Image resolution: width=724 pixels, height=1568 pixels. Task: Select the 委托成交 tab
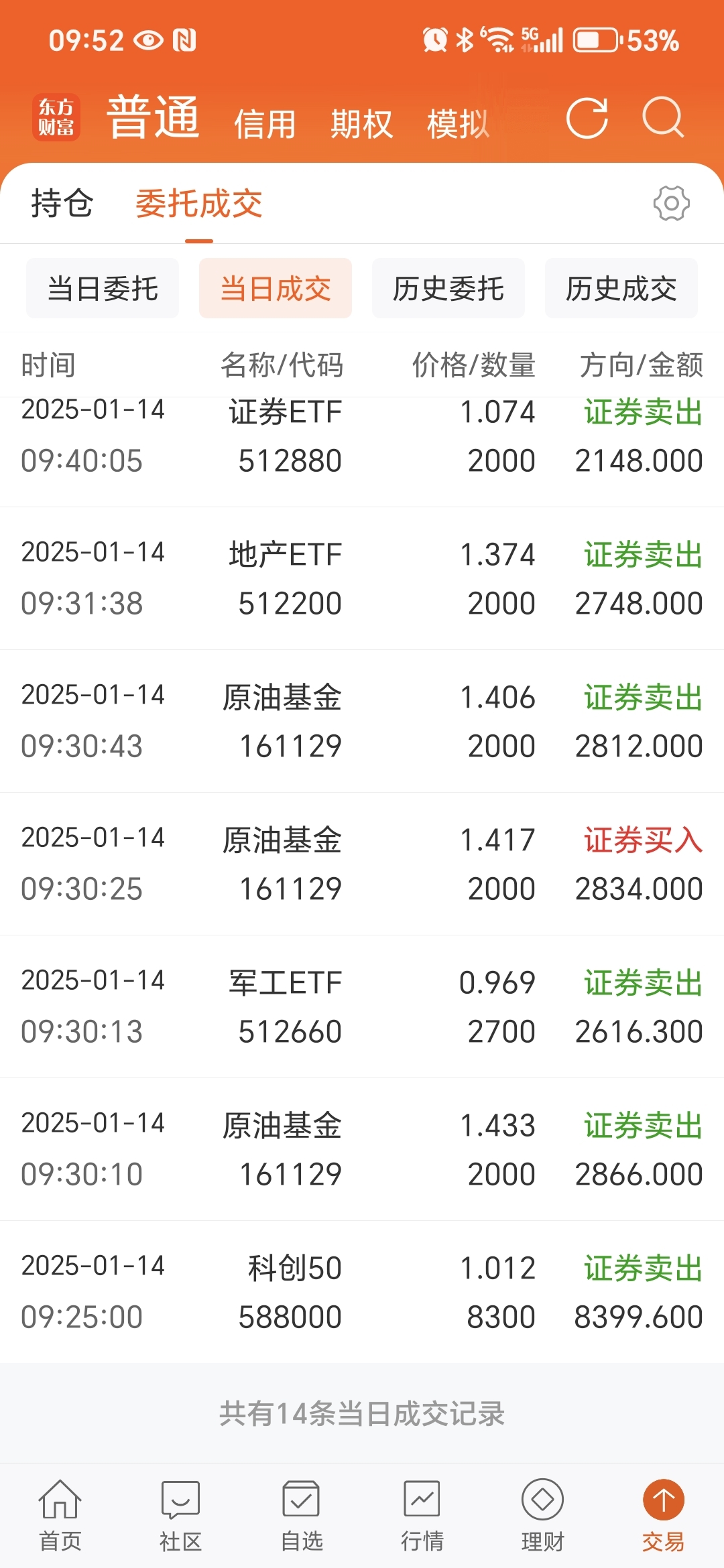click(x=199, y=203)
